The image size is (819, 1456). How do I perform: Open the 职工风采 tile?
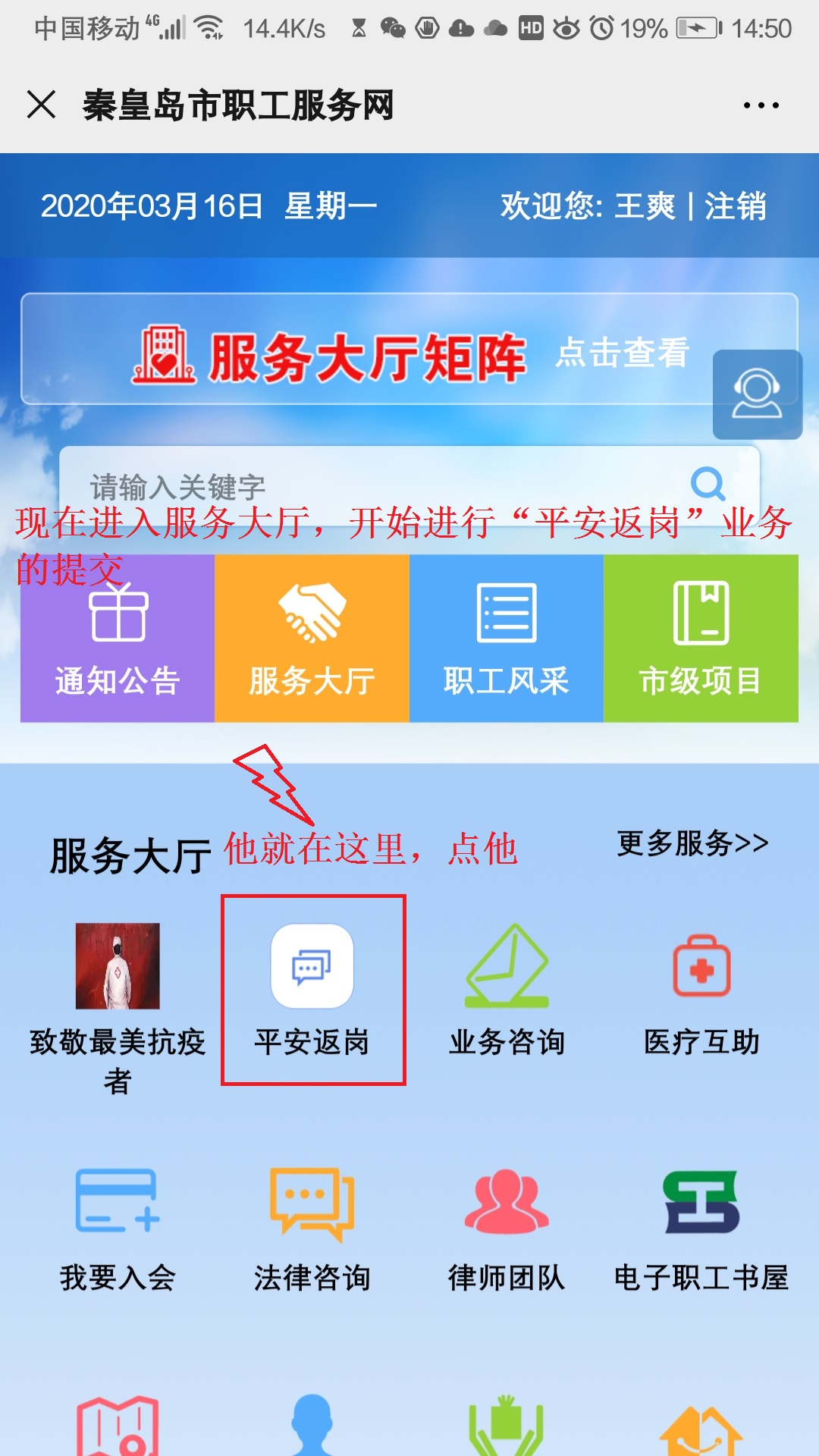pyautogui.click(x=506, y=639)
